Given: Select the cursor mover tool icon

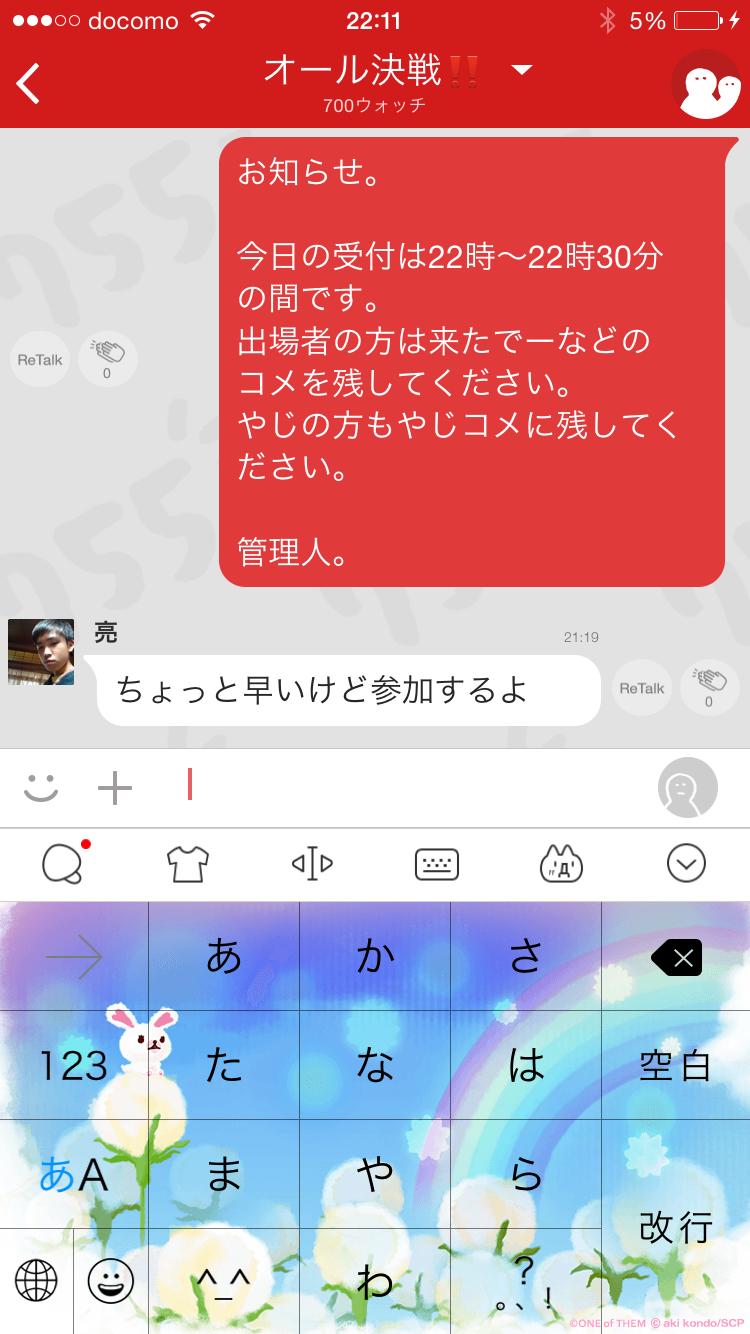Looking at the screenshot, I should pyautogui.click(x=312, y=865).
